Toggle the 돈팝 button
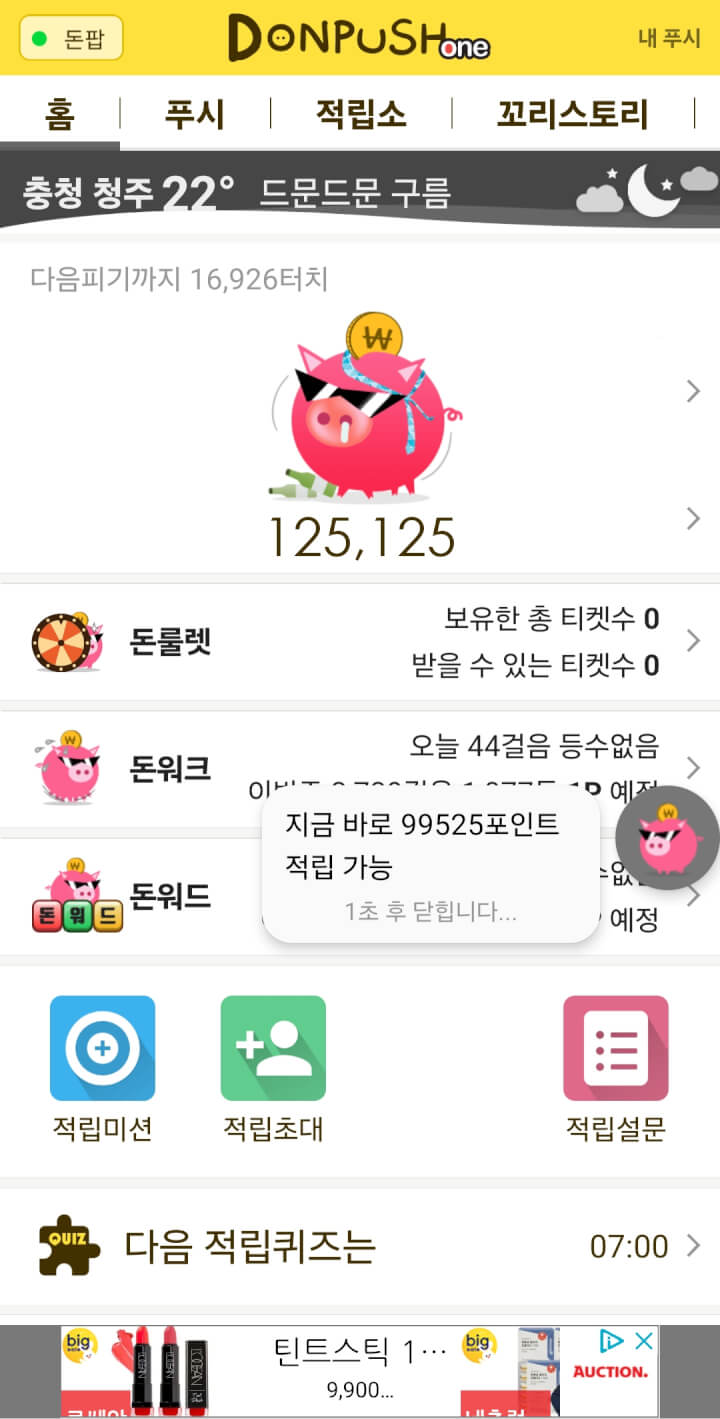Image resolution: width=720 pixels, height=1419 pixels. pos(71,39)
